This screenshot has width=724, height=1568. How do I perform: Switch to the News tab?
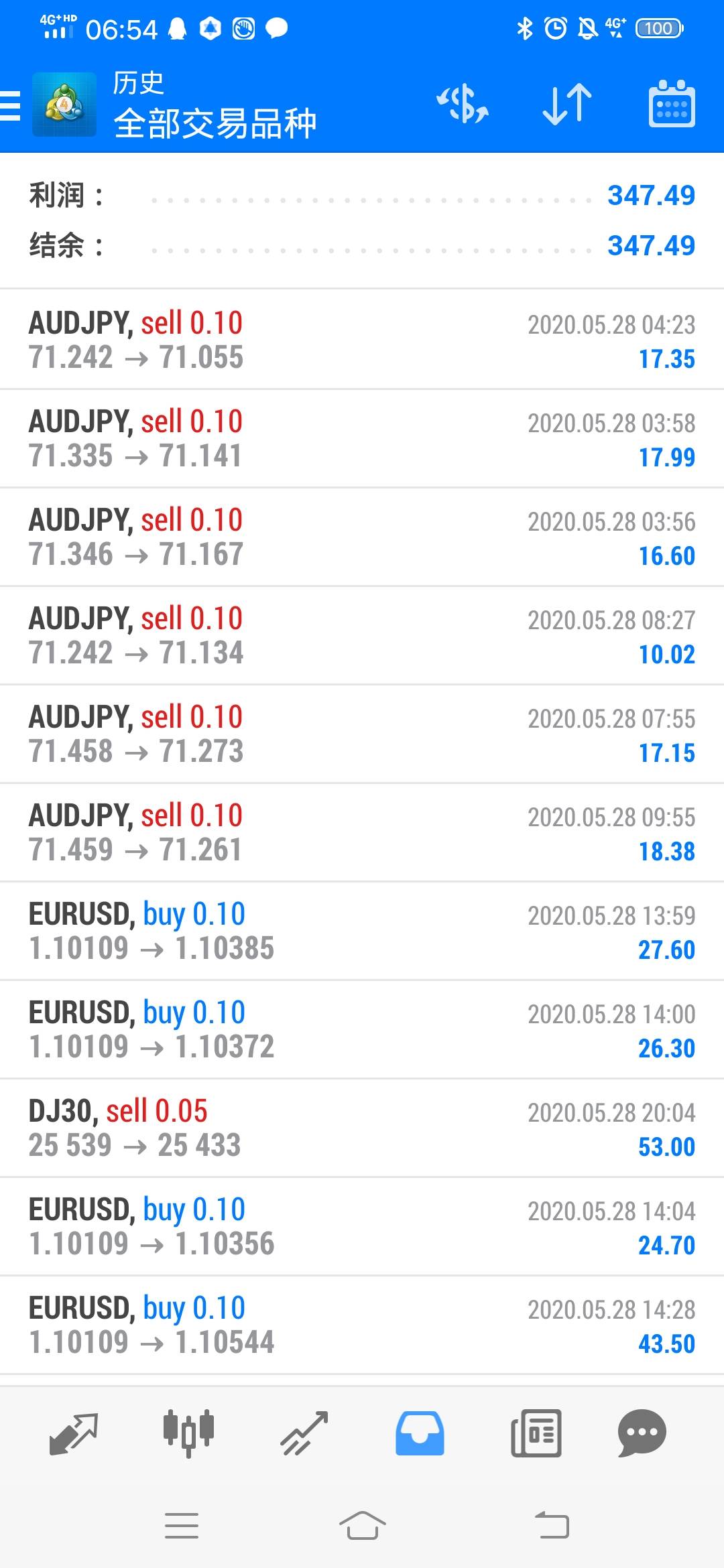click(536, 1433)
